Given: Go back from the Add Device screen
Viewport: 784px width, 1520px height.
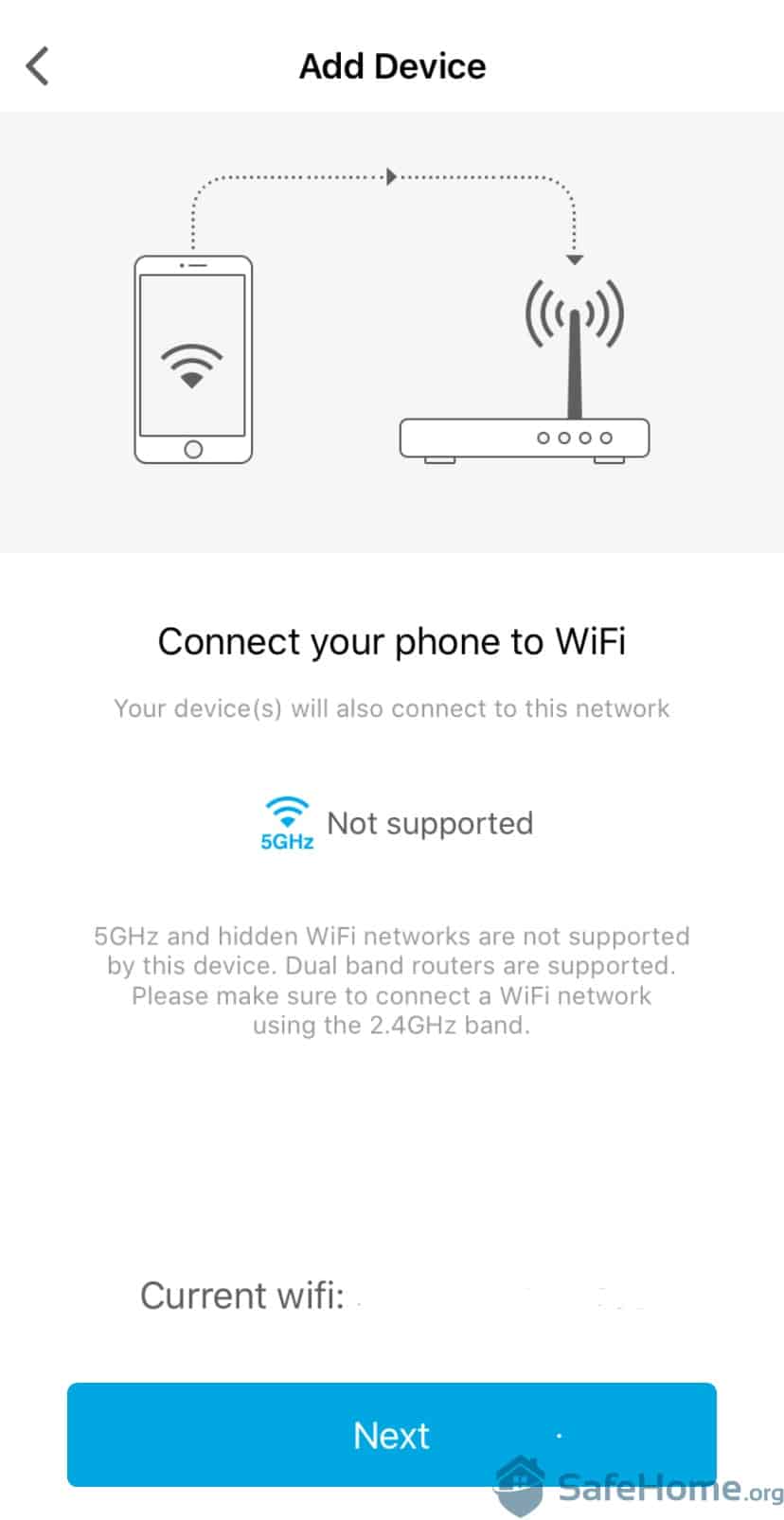Looking at the screenshot, I should [x=38, y=66].
